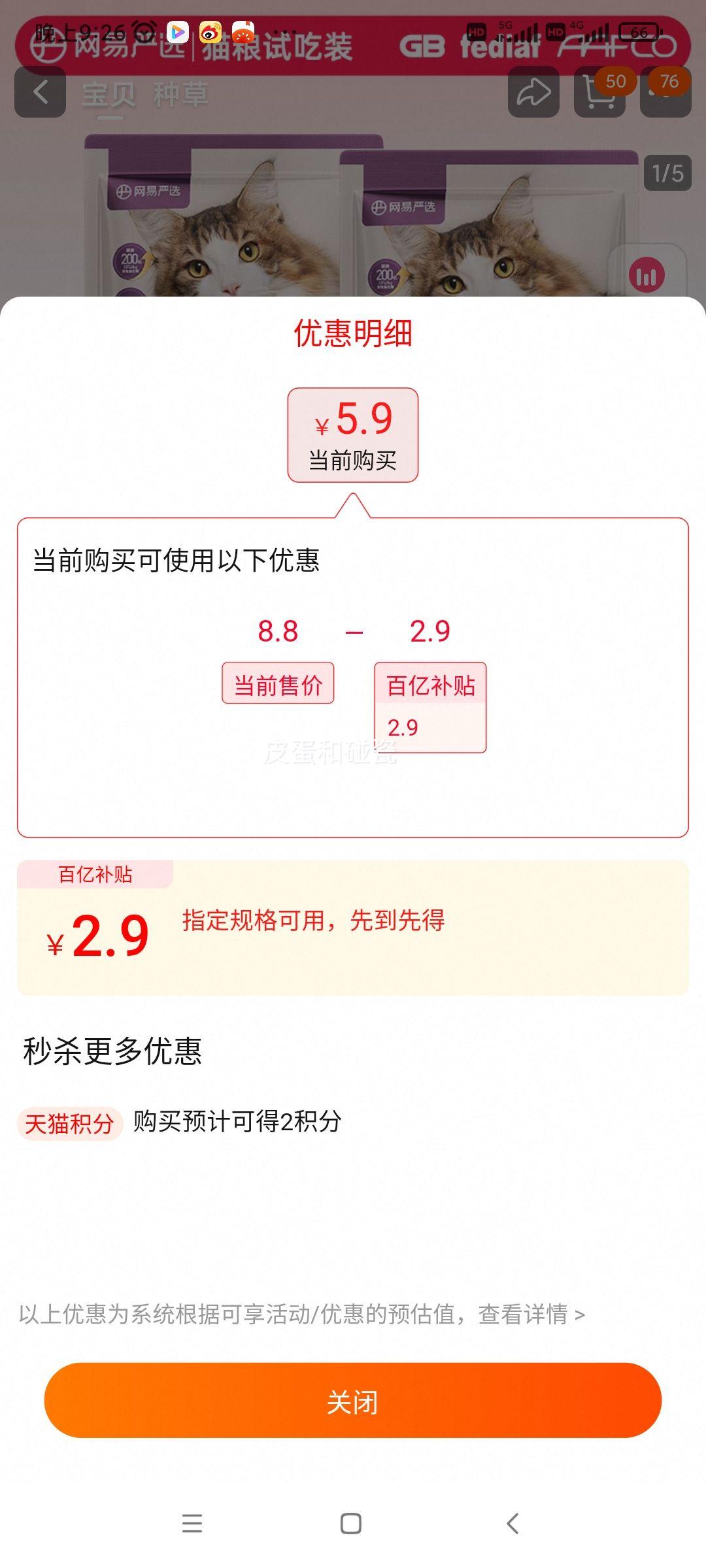Go to the system home screen
Screen dimensions: 706x1568
coord(351,1524)
